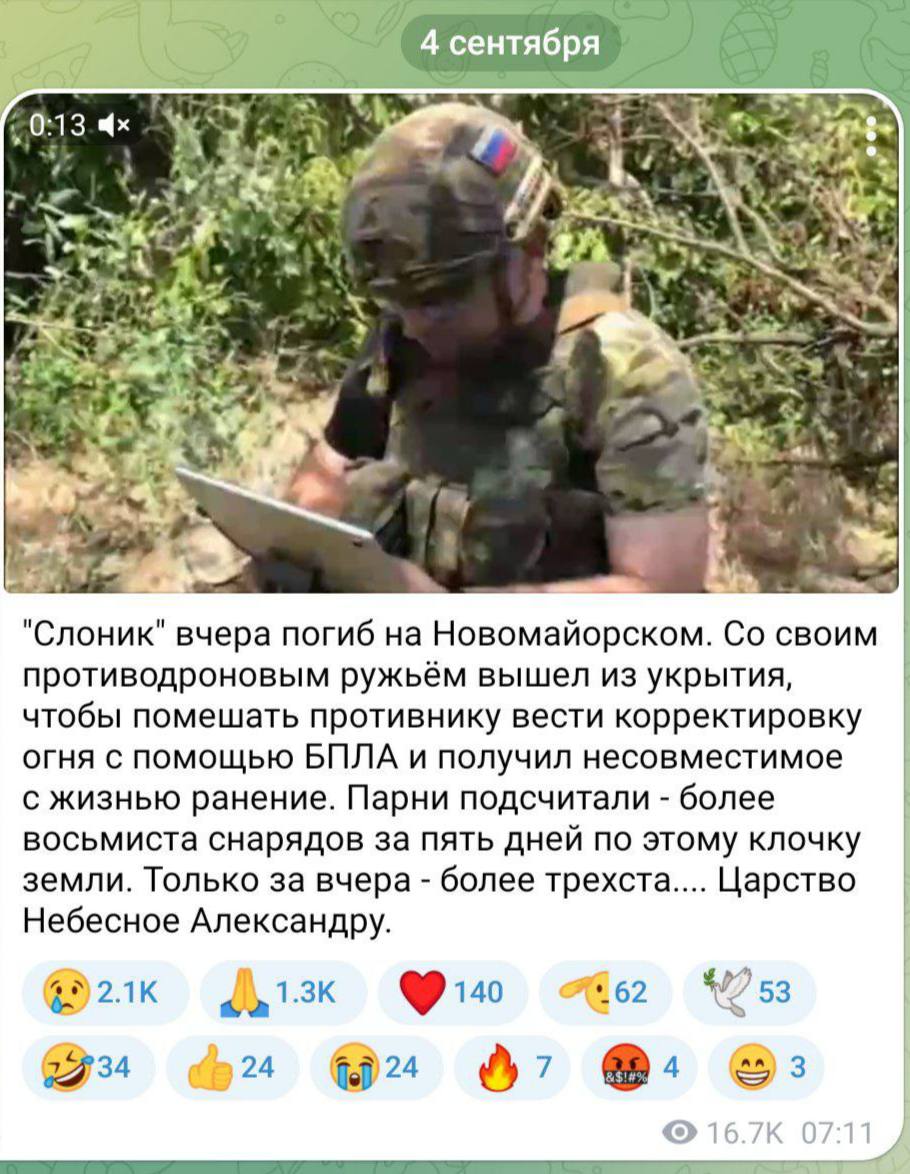This screenshot has width=910, height=1174.
Task: Add the crying face reaction with 2.1K
Action: click(x=104, y=992)
